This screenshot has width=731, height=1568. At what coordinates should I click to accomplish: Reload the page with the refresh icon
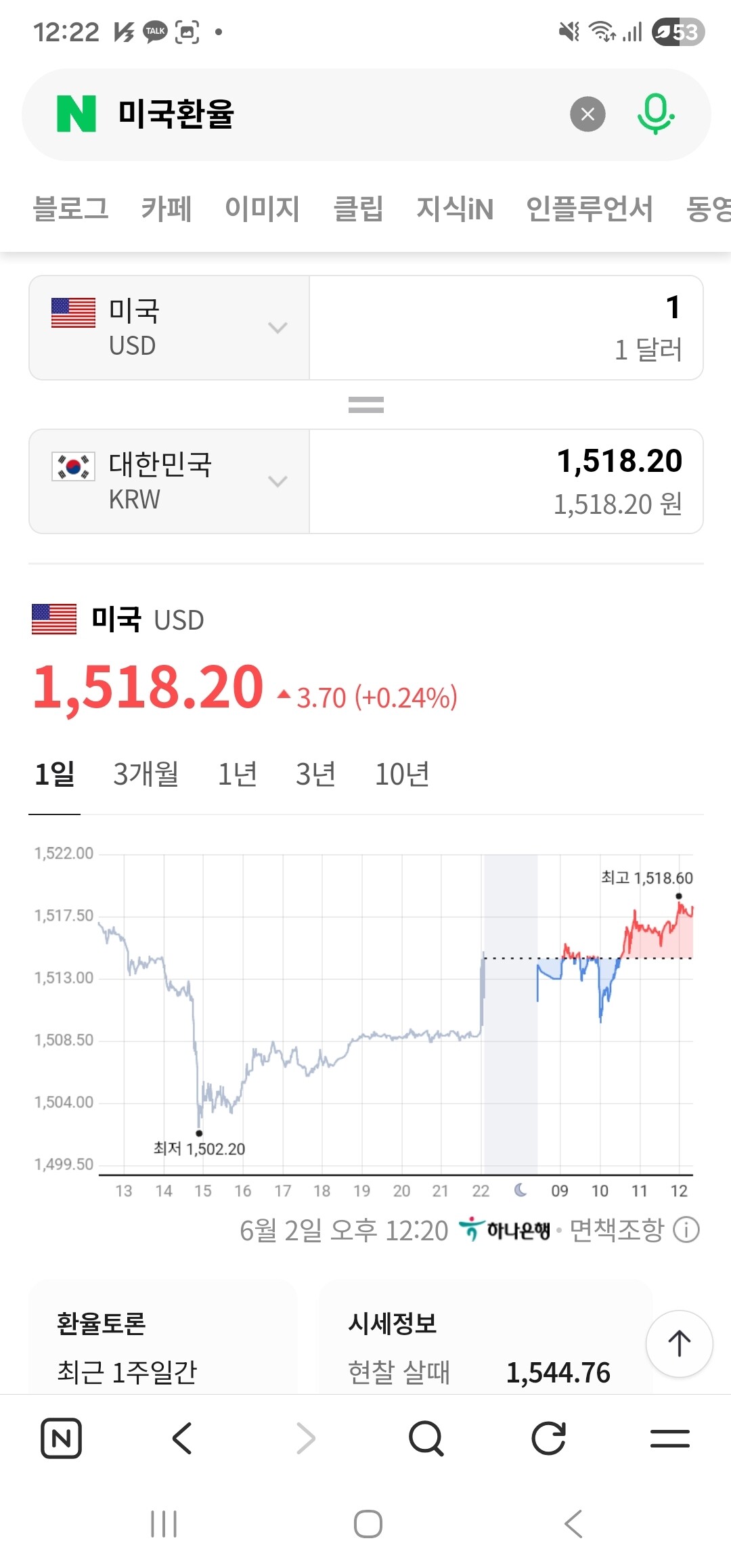[x=548, y=1438]
